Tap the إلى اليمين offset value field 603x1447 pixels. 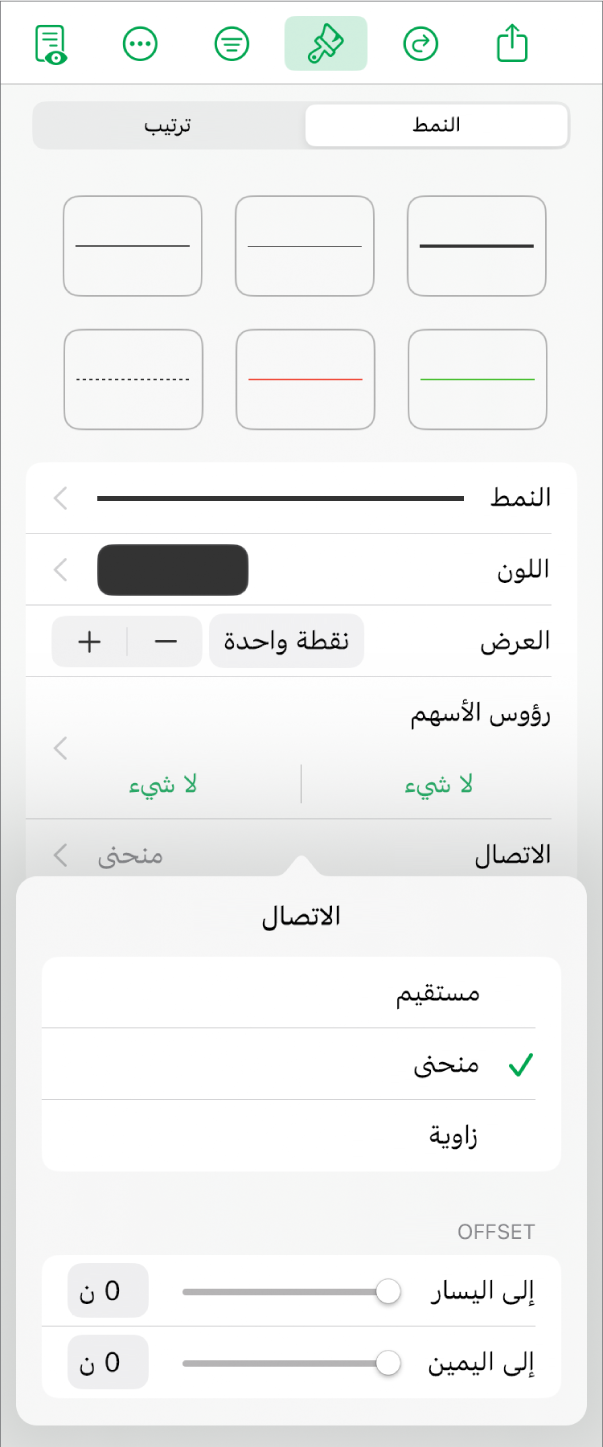coord(108,1362)
